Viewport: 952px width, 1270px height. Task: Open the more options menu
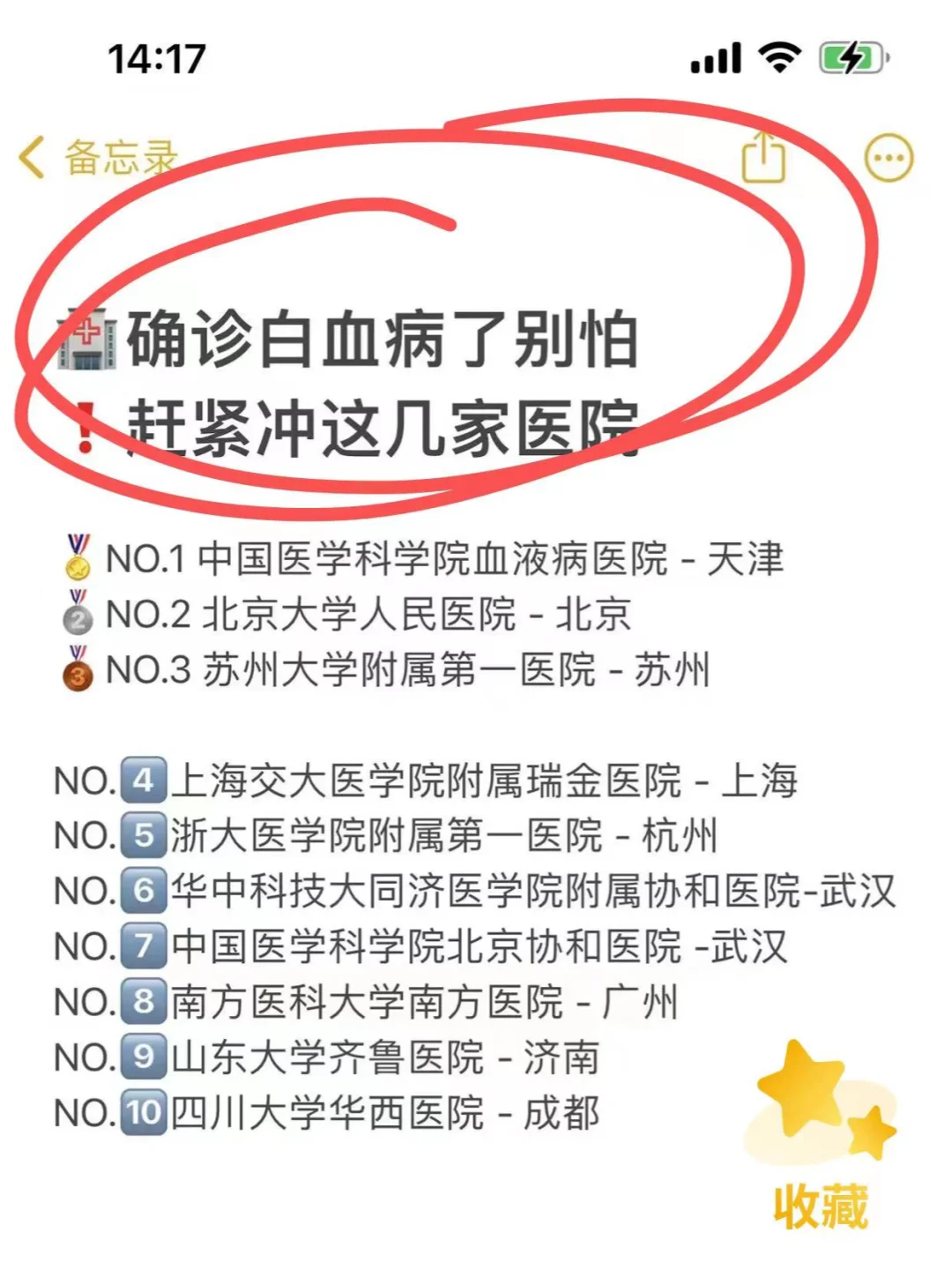click(x=889, y=159)
